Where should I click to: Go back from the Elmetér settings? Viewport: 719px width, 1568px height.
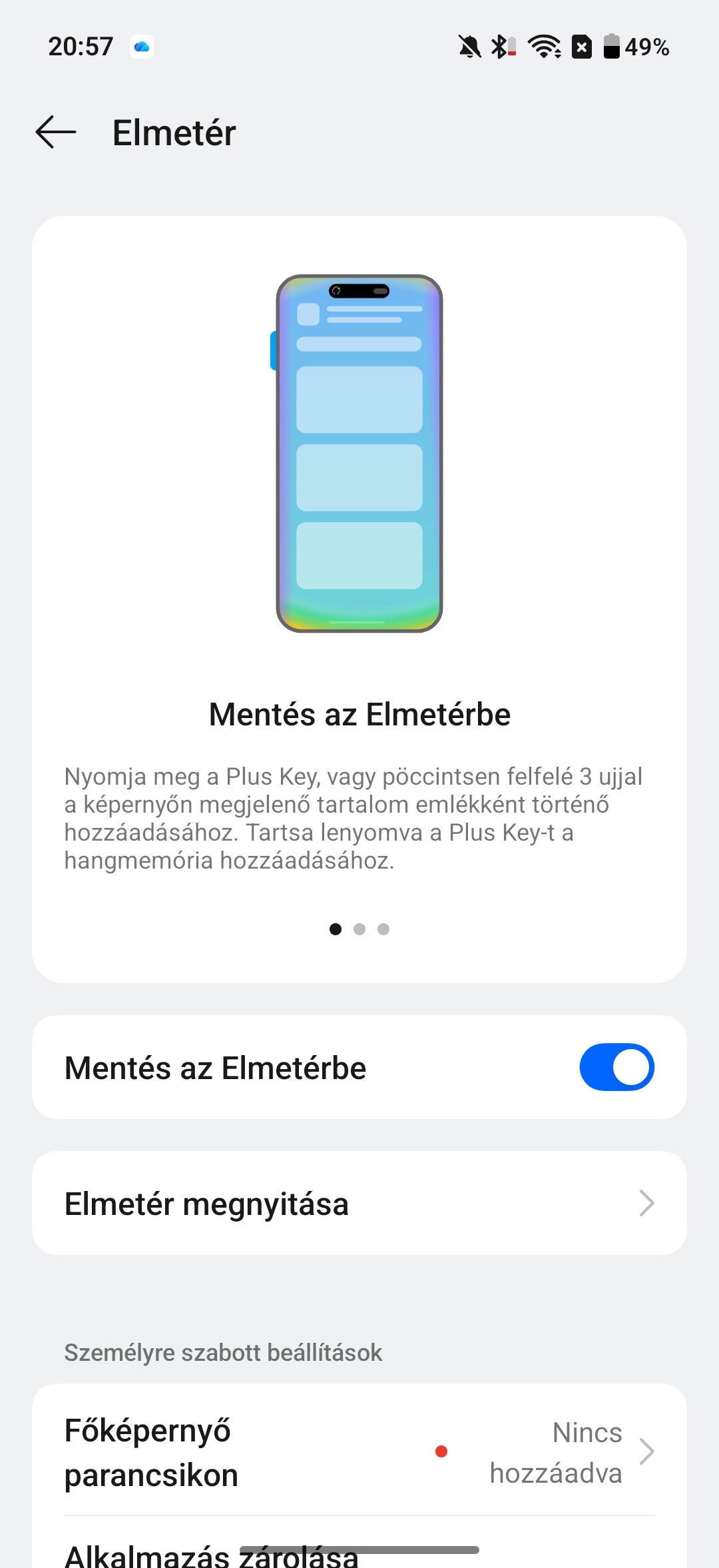point(56,132)
